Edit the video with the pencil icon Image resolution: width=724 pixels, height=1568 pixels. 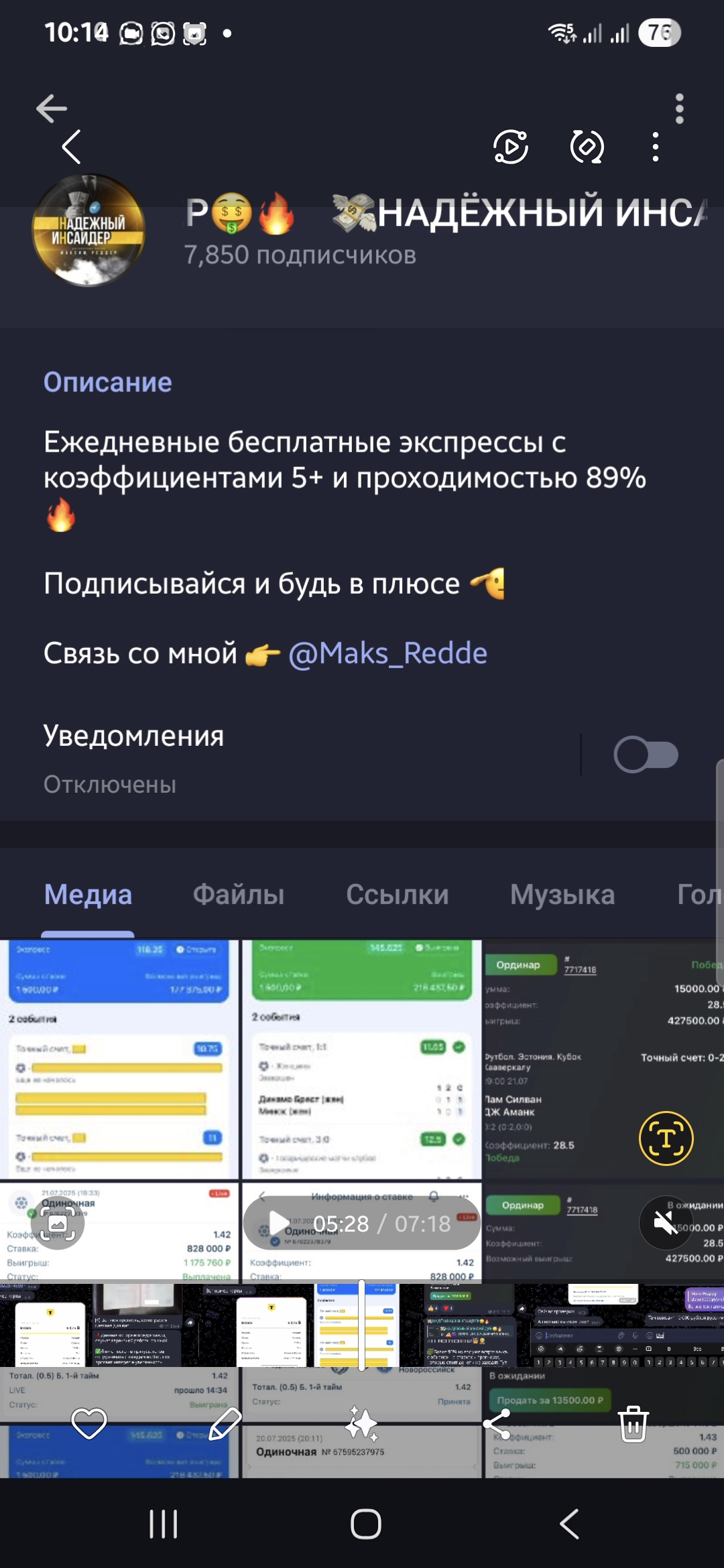(225, 1423)
